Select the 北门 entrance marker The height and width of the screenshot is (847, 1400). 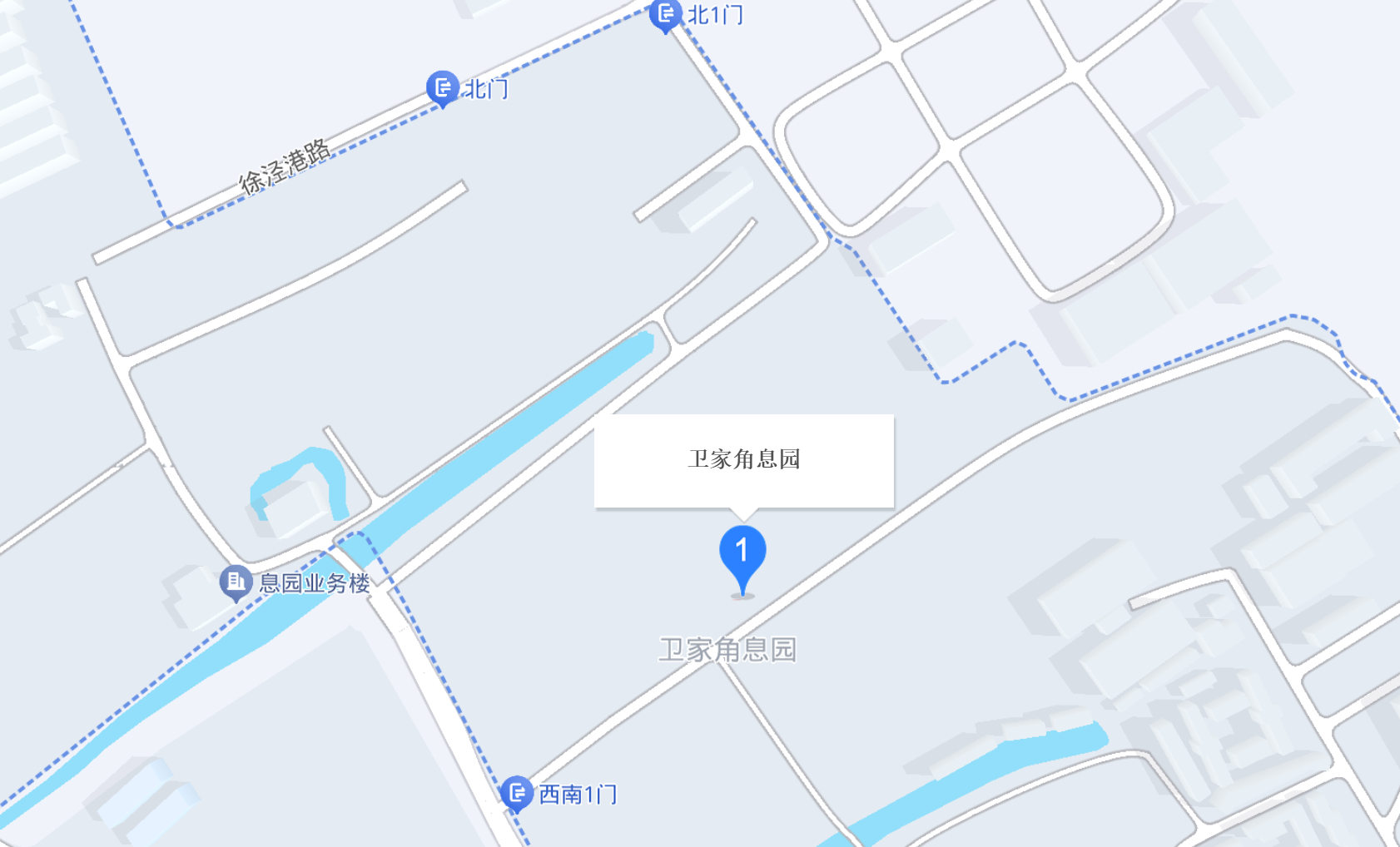(442, 87)
